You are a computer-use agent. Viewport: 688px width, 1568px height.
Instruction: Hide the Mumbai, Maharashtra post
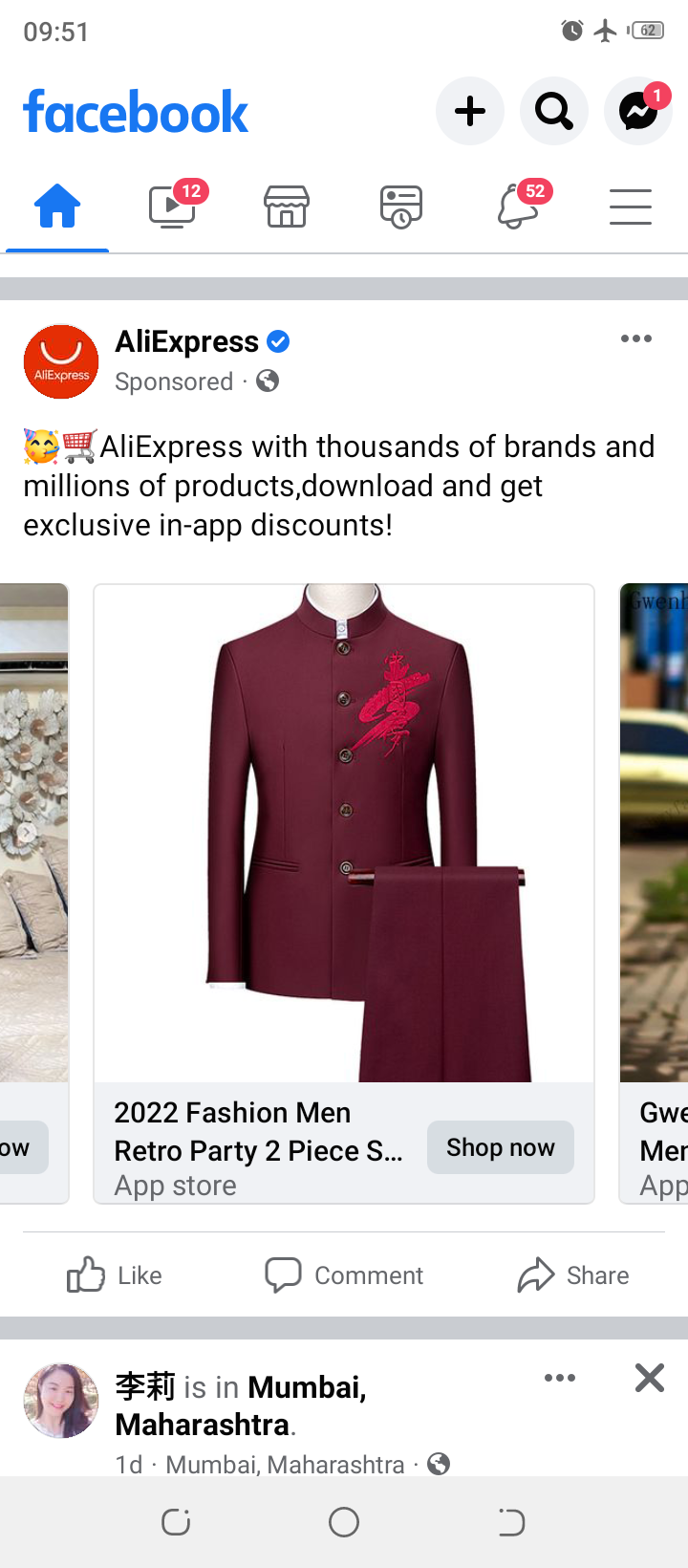pyautogui.click(x=650, y=1378)
